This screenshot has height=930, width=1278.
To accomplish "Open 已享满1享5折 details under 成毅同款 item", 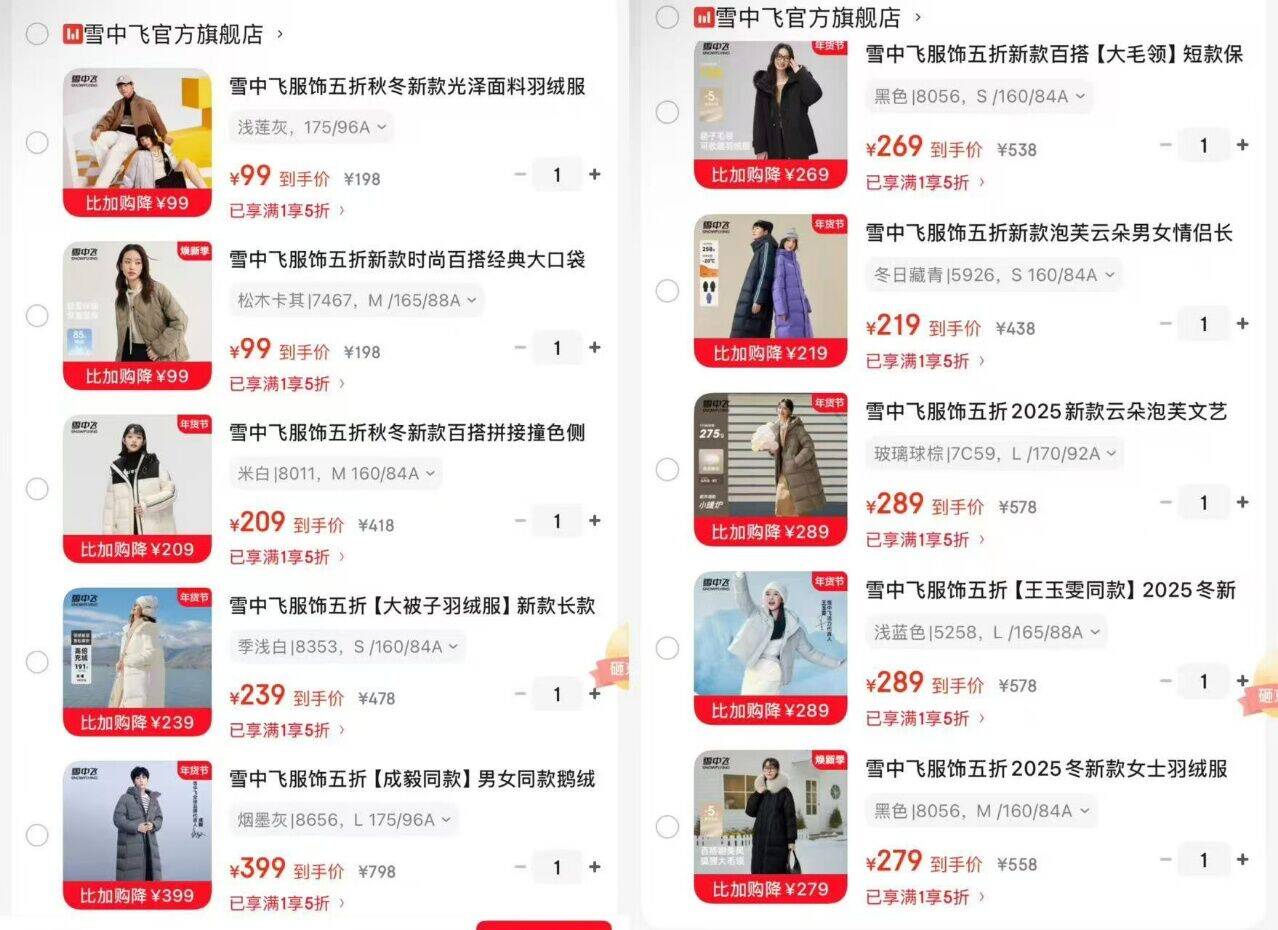I will pos(286,903).
